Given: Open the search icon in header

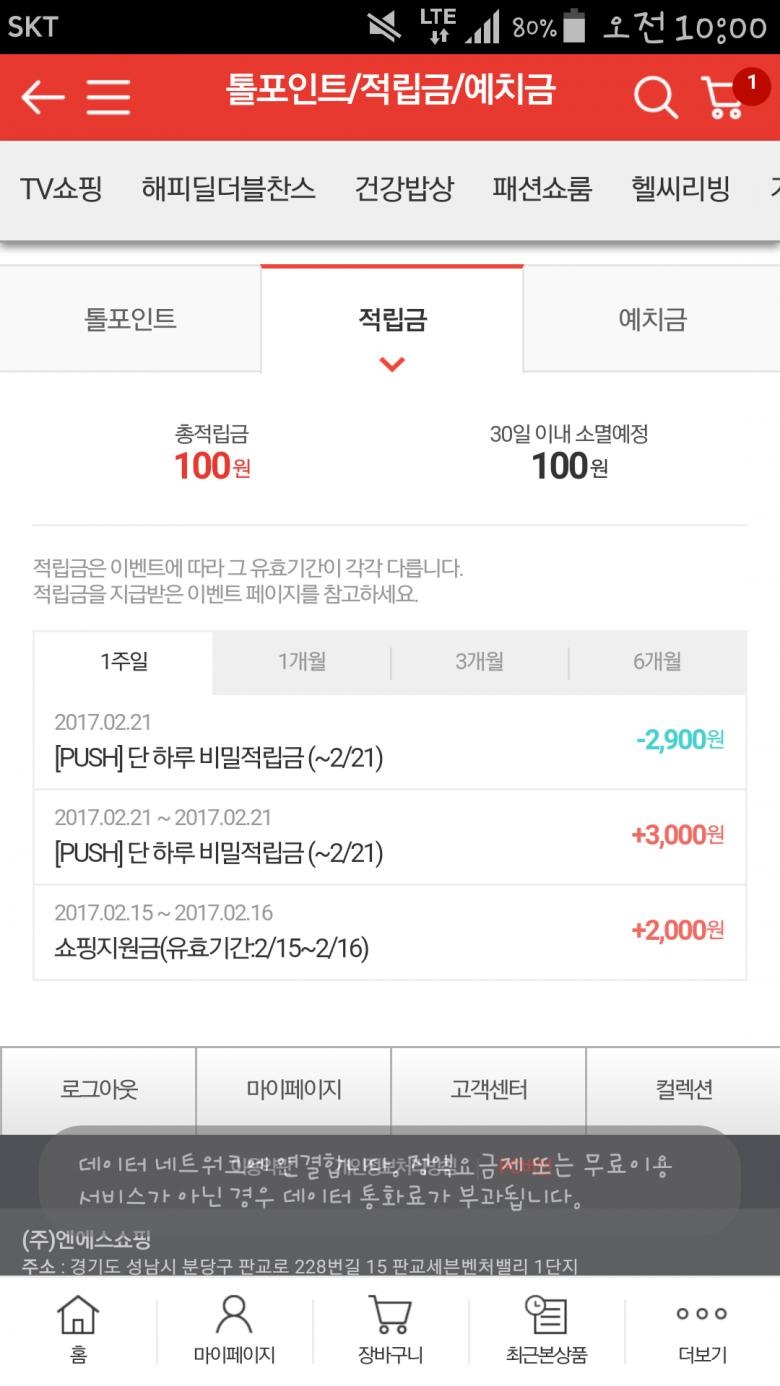Looking at the screenshot, I should [656, 97].
